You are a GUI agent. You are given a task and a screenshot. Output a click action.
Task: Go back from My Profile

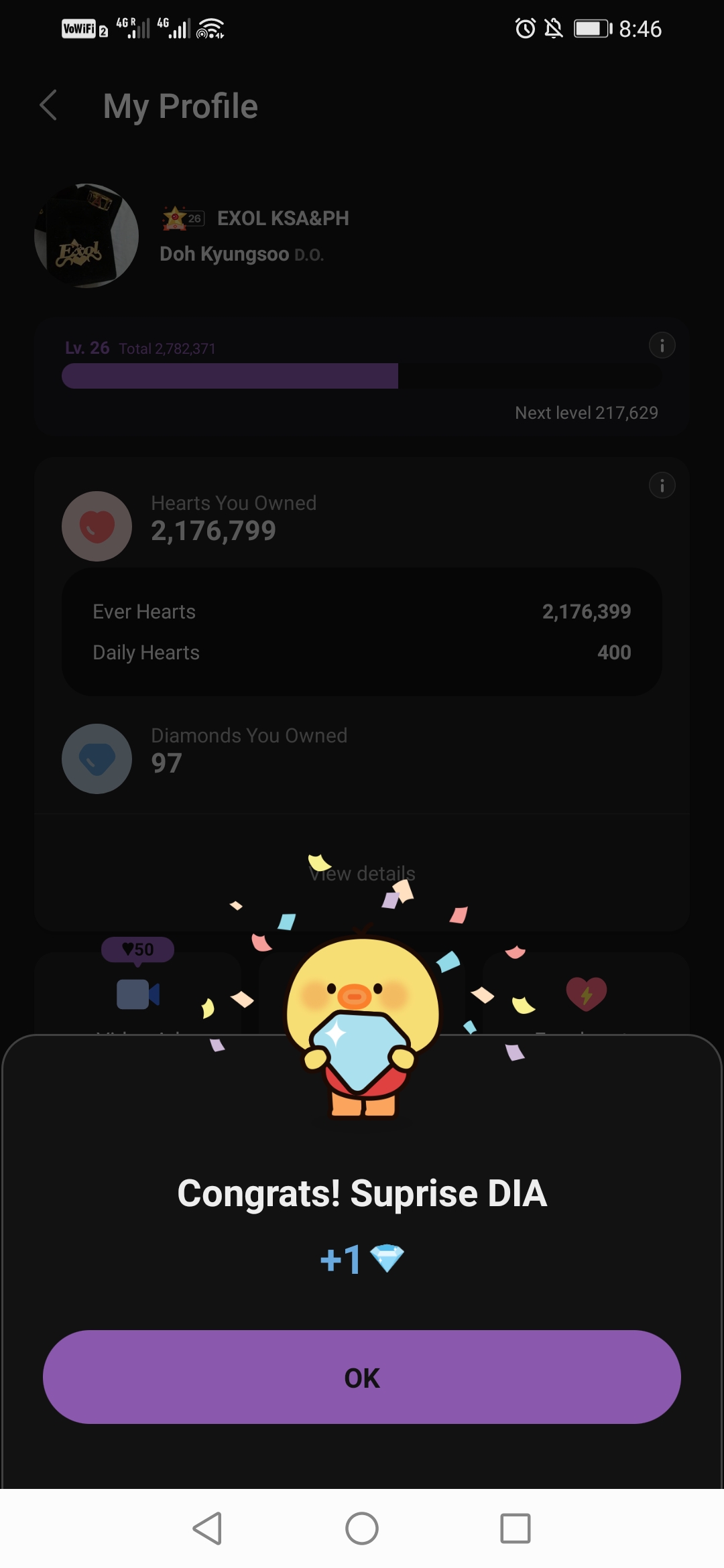(x=48, y=106)
